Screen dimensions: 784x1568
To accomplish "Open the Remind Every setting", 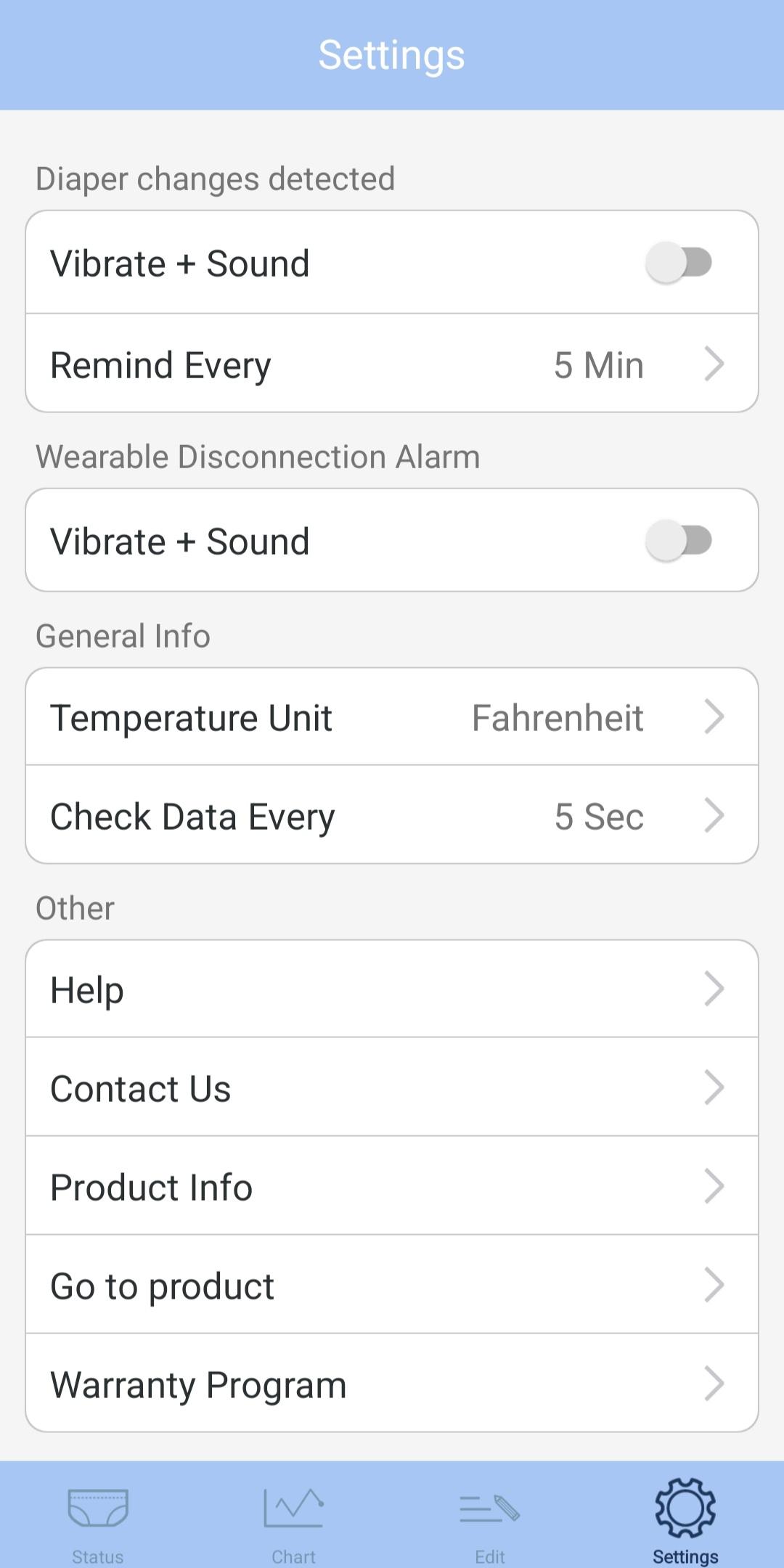I will point(392,364).
